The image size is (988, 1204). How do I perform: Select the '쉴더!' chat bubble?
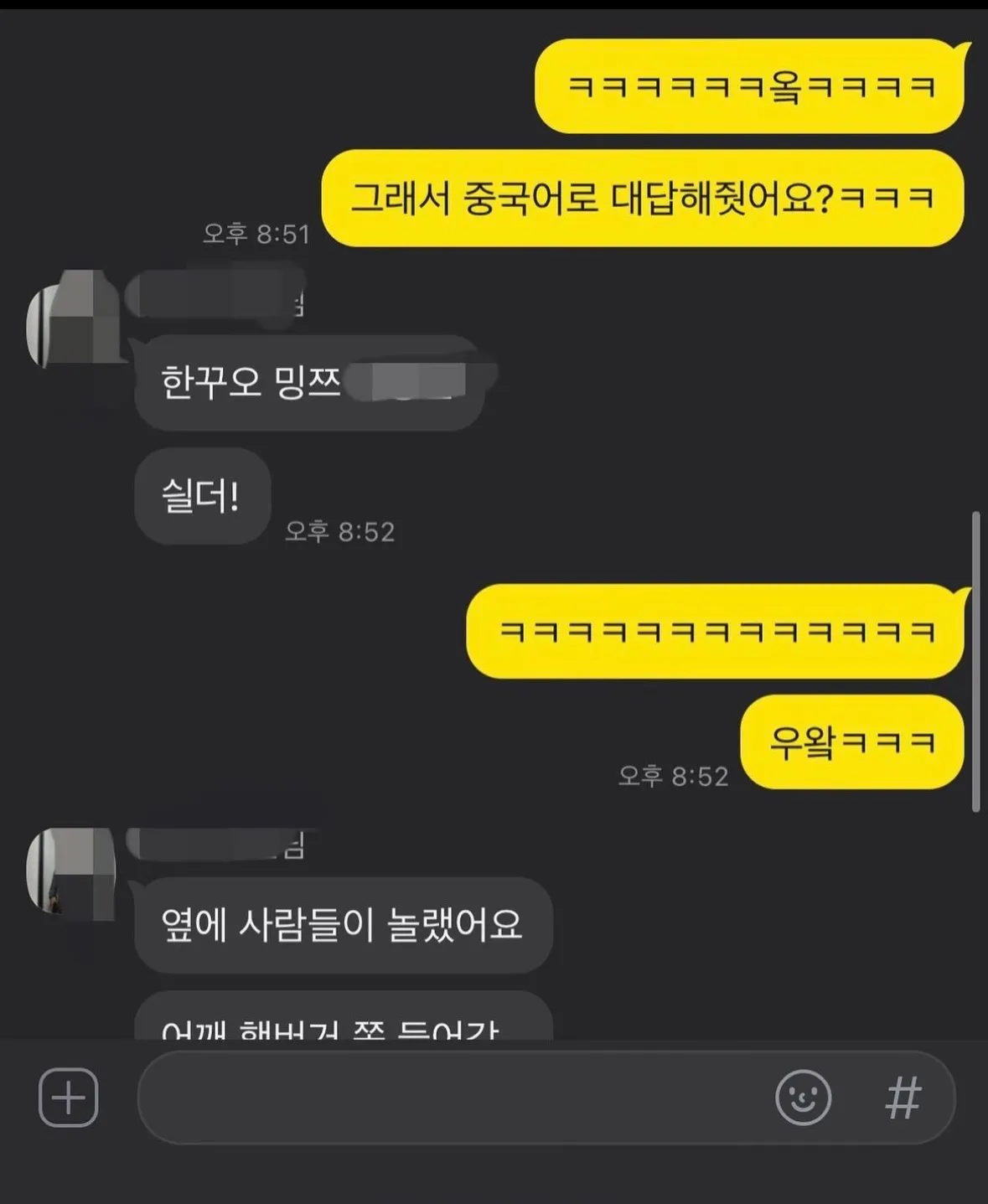click(x=202, y=496)
